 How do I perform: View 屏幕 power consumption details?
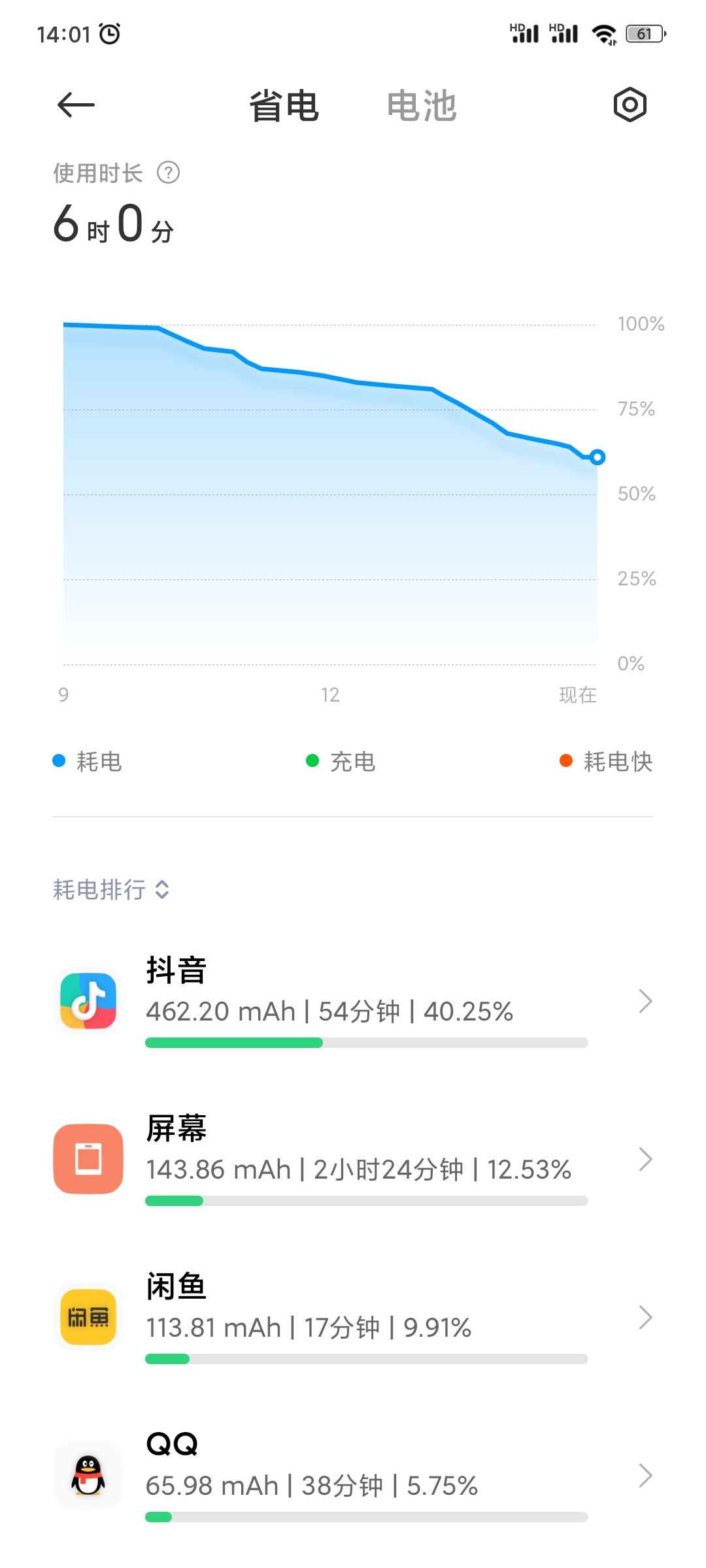(x=353, y=1159)
